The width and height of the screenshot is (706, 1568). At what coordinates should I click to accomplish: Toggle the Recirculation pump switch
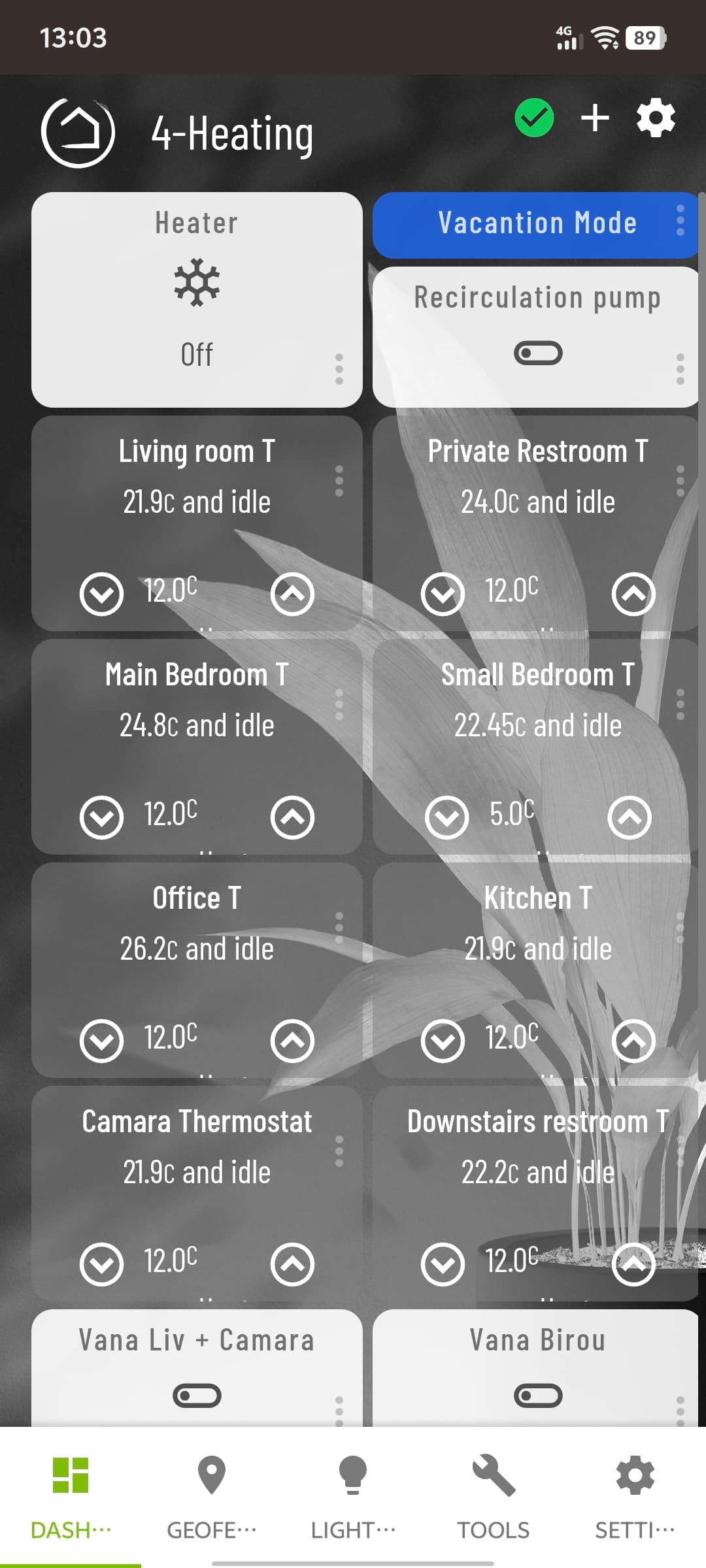pos(538,353)
